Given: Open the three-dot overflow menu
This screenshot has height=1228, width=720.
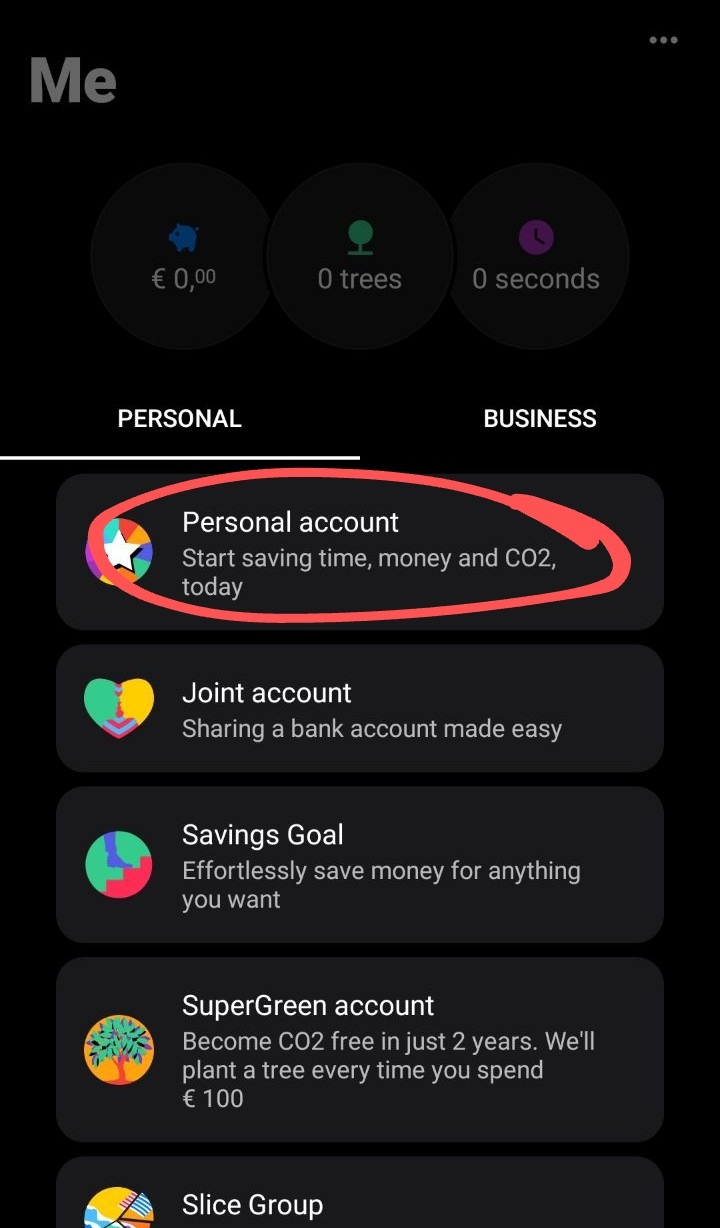Looking at the screenshot, I should click(663, 40).
